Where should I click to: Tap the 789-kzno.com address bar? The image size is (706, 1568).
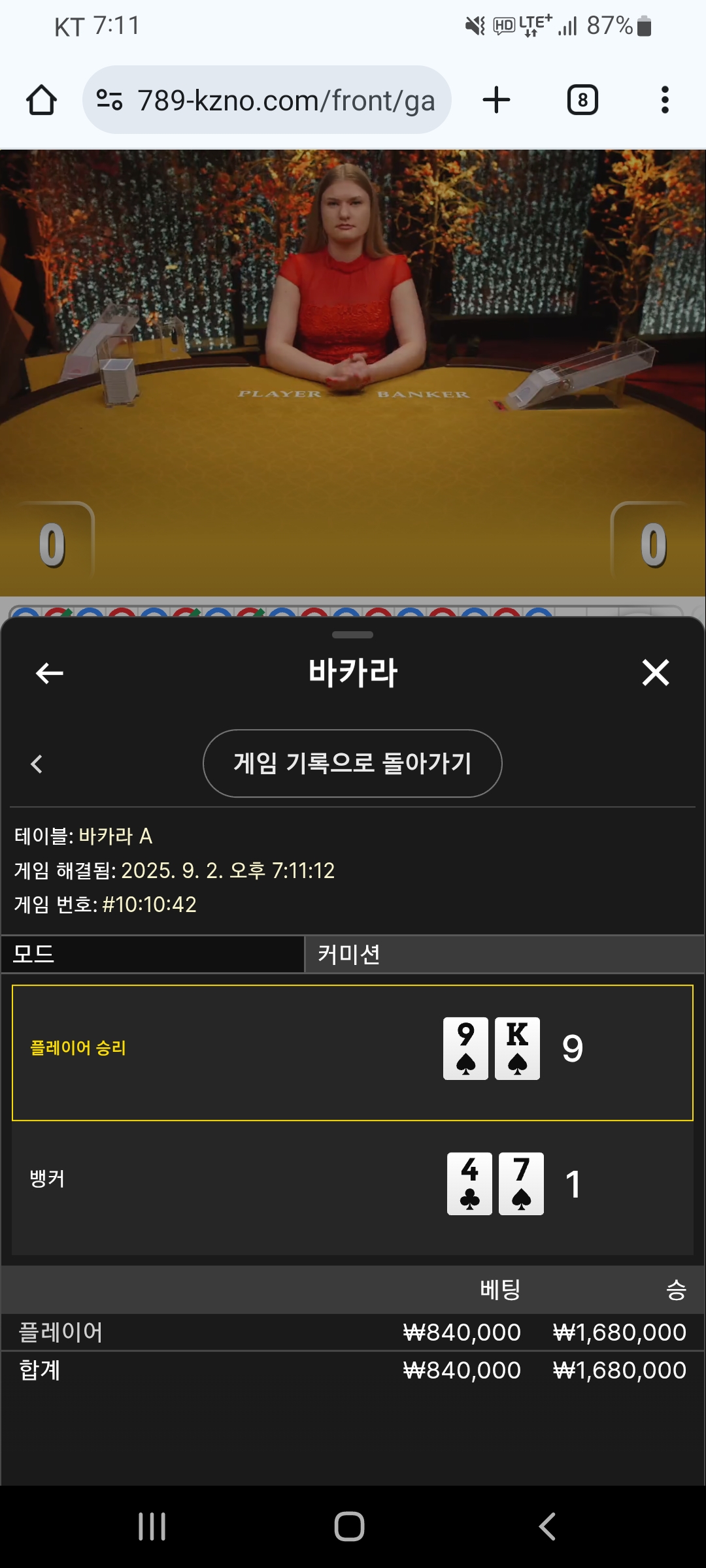tap(267, 100)
